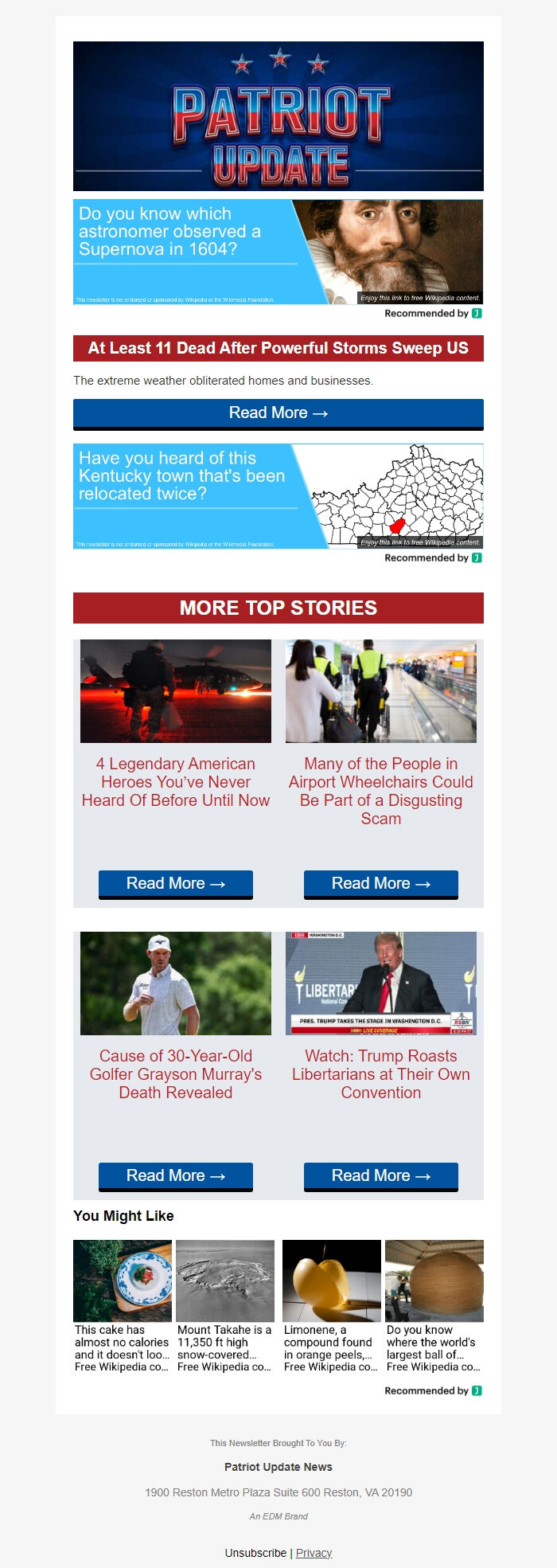The image size is (557, 1568).
Task: Open the Trump Roasts Libertarians video image
Action: 381,983
